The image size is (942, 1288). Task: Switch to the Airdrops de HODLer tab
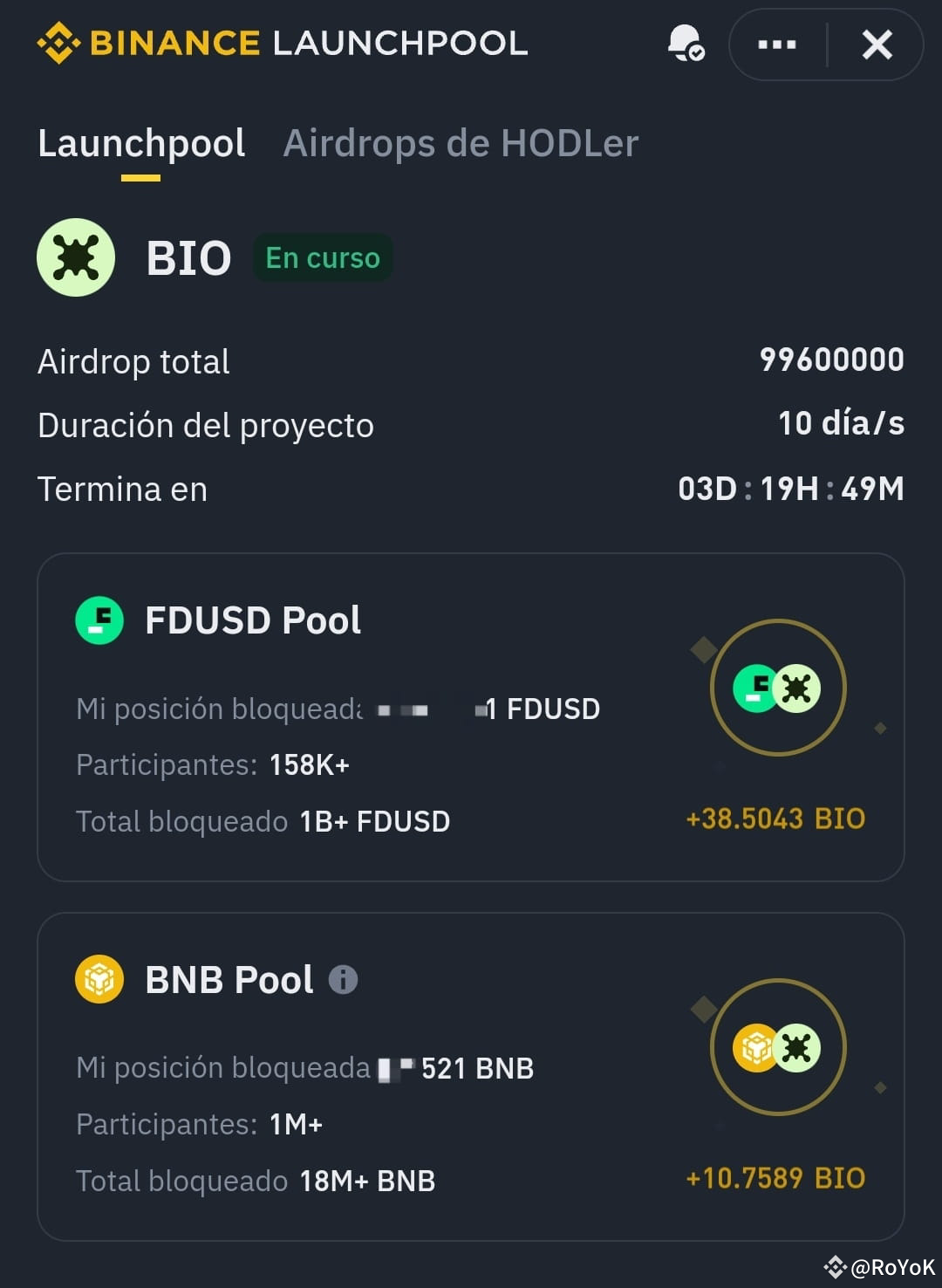pos(459,143)
